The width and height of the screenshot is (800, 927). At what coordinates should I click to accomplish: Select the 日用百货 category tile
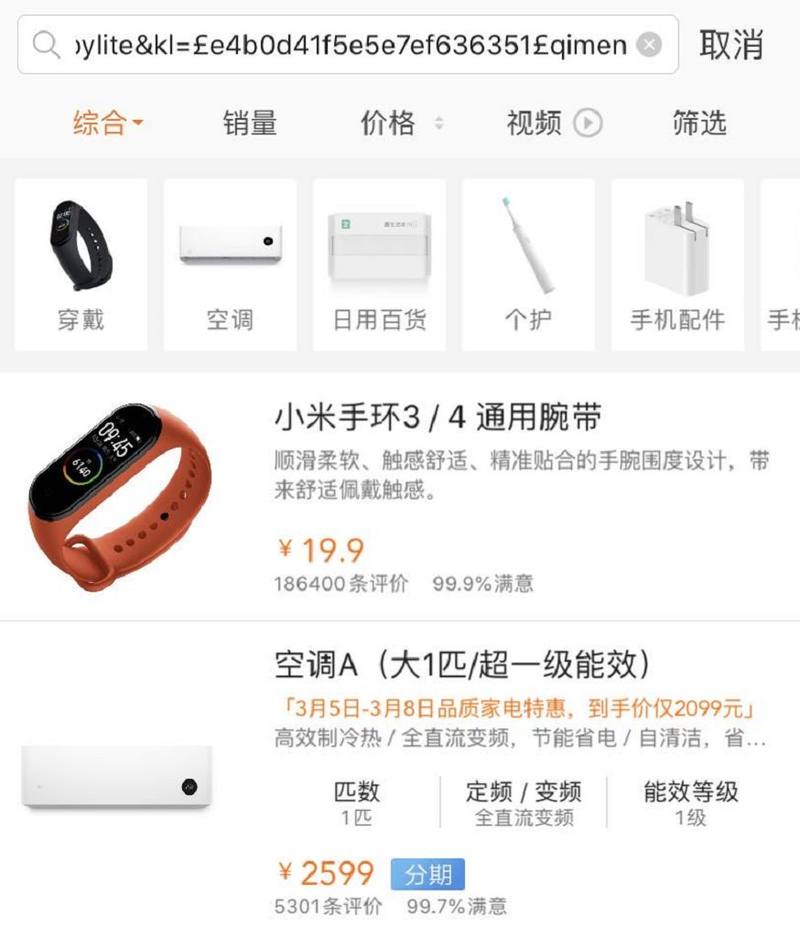(379, 265)
